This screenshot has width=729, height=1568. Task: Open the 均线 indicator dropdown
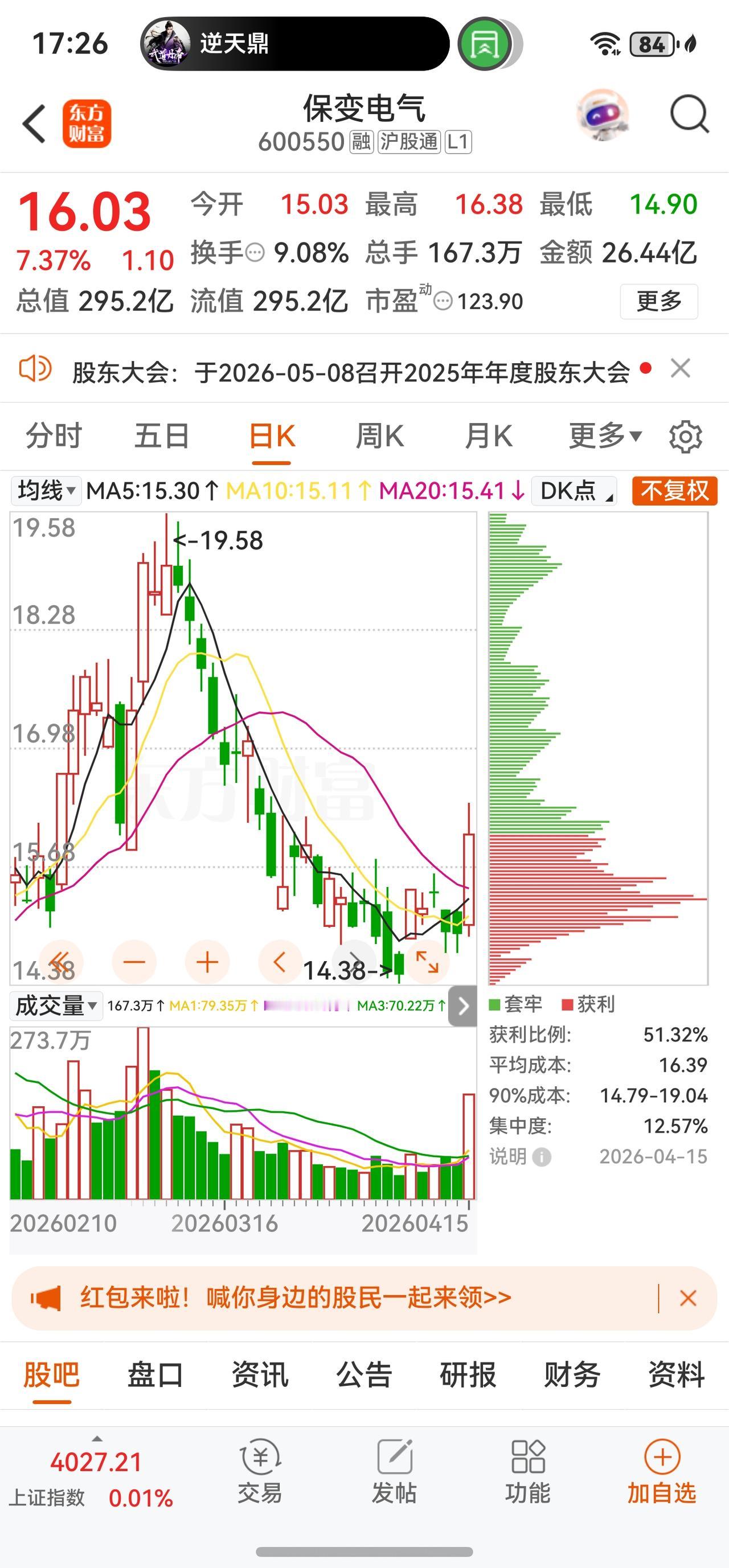click(x=46, y=491)
